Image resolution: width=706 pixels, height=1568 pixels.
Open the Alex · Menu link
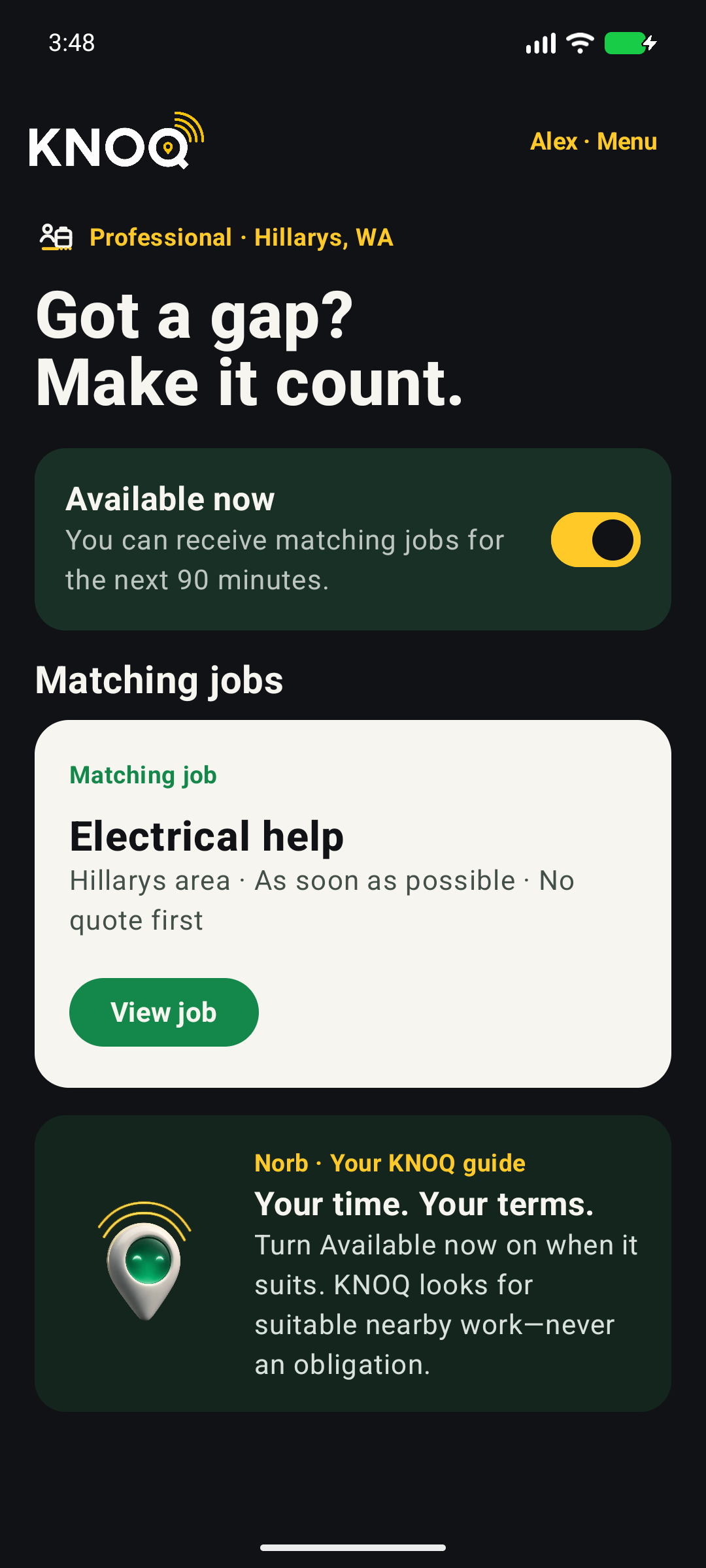point(593,141)
